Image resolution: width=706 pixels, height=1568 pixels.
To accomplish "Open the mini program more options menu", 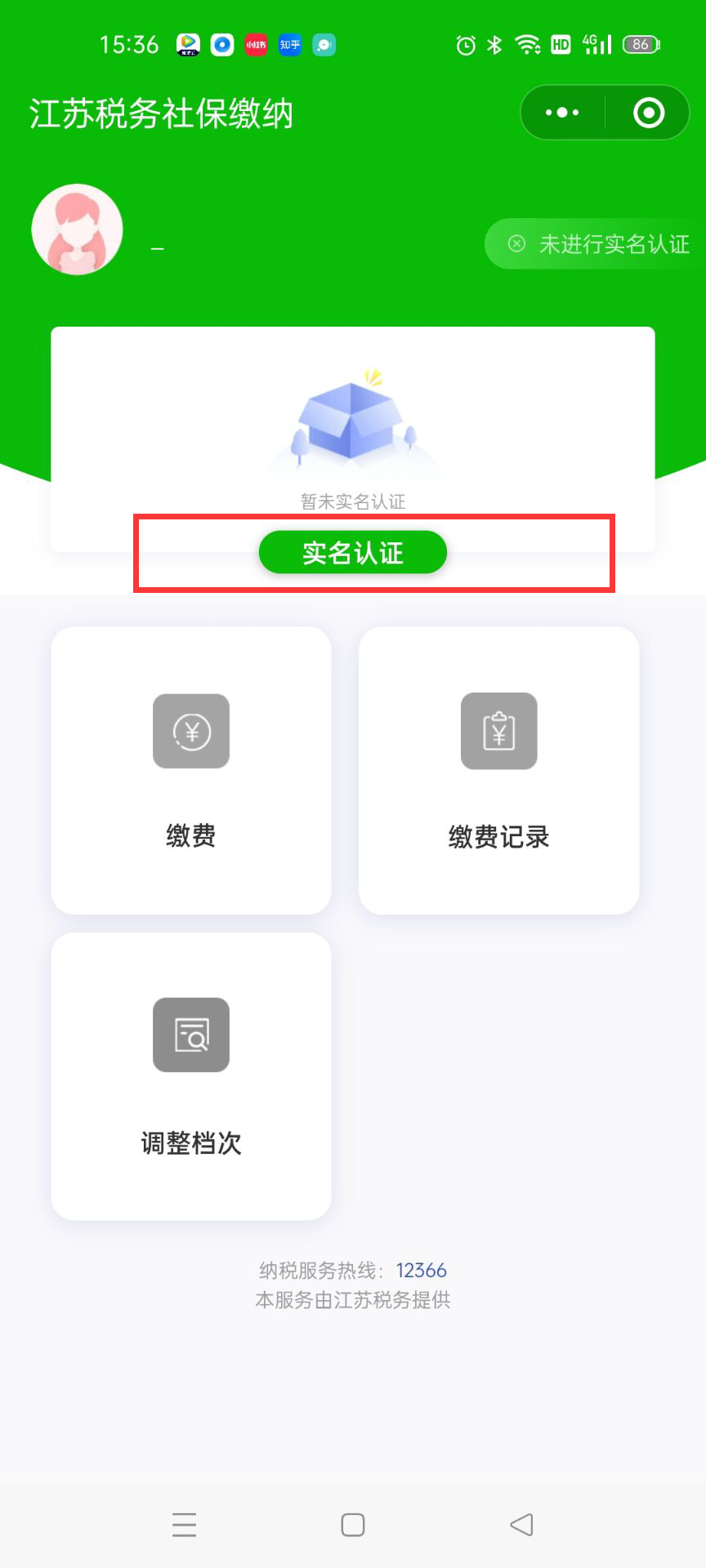I will 562,113.
